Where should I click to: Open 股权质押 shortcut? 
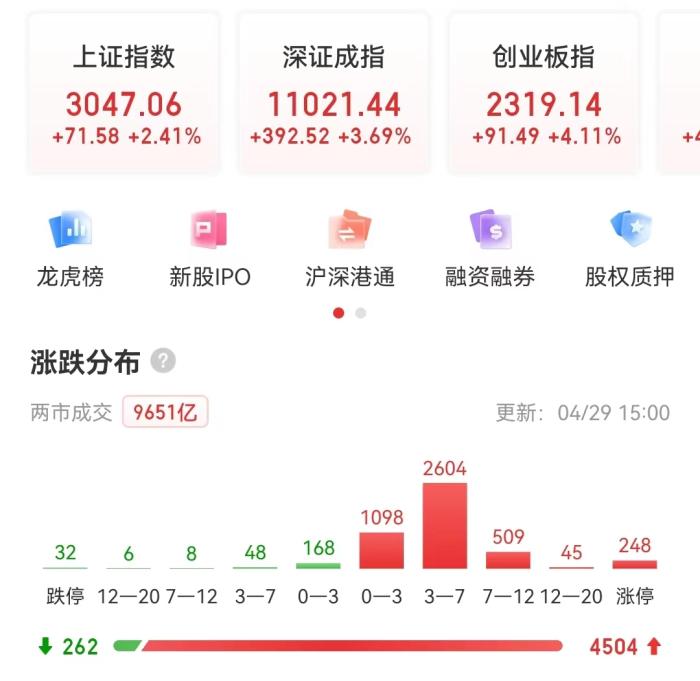coord(630,250)
